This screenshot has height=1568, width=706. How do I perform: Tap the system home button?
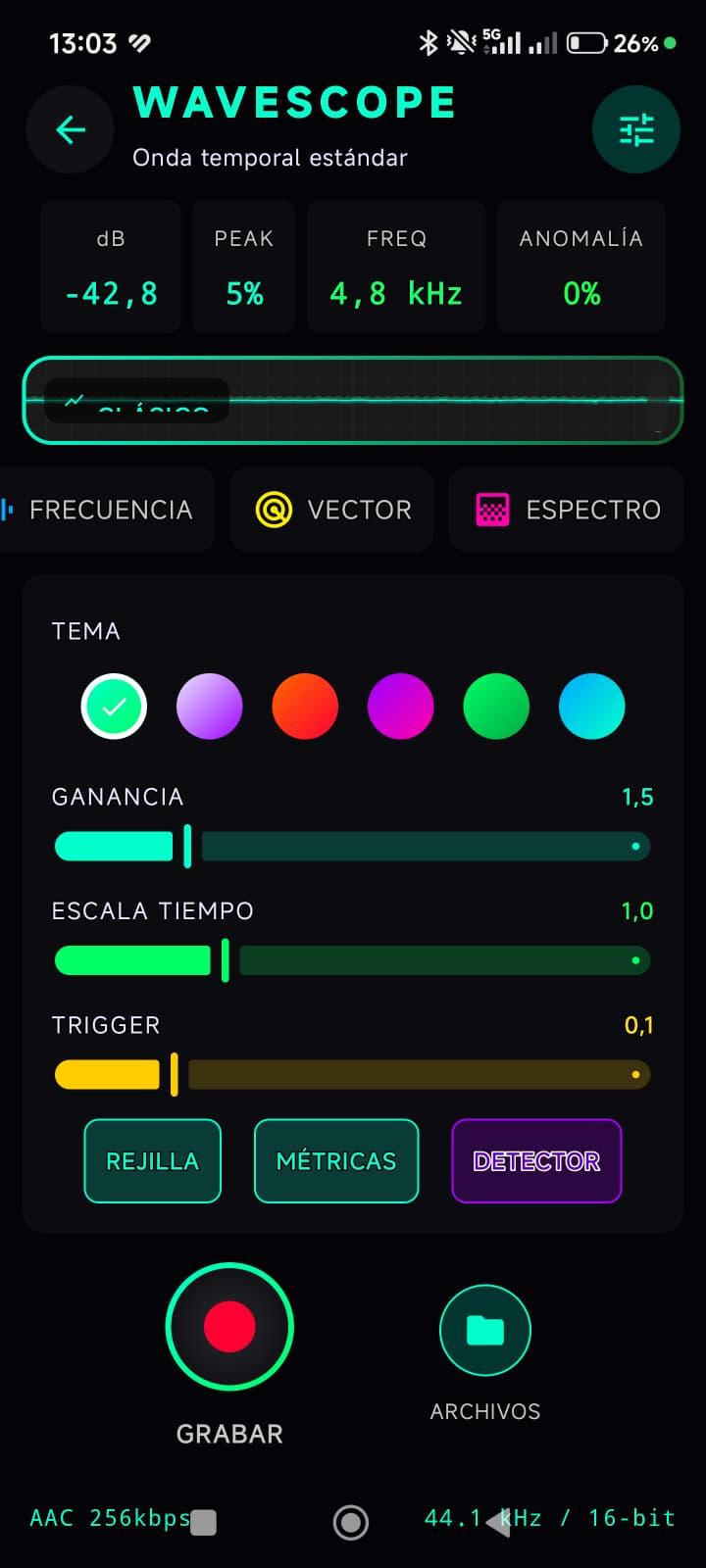(x=351, y=1522)
